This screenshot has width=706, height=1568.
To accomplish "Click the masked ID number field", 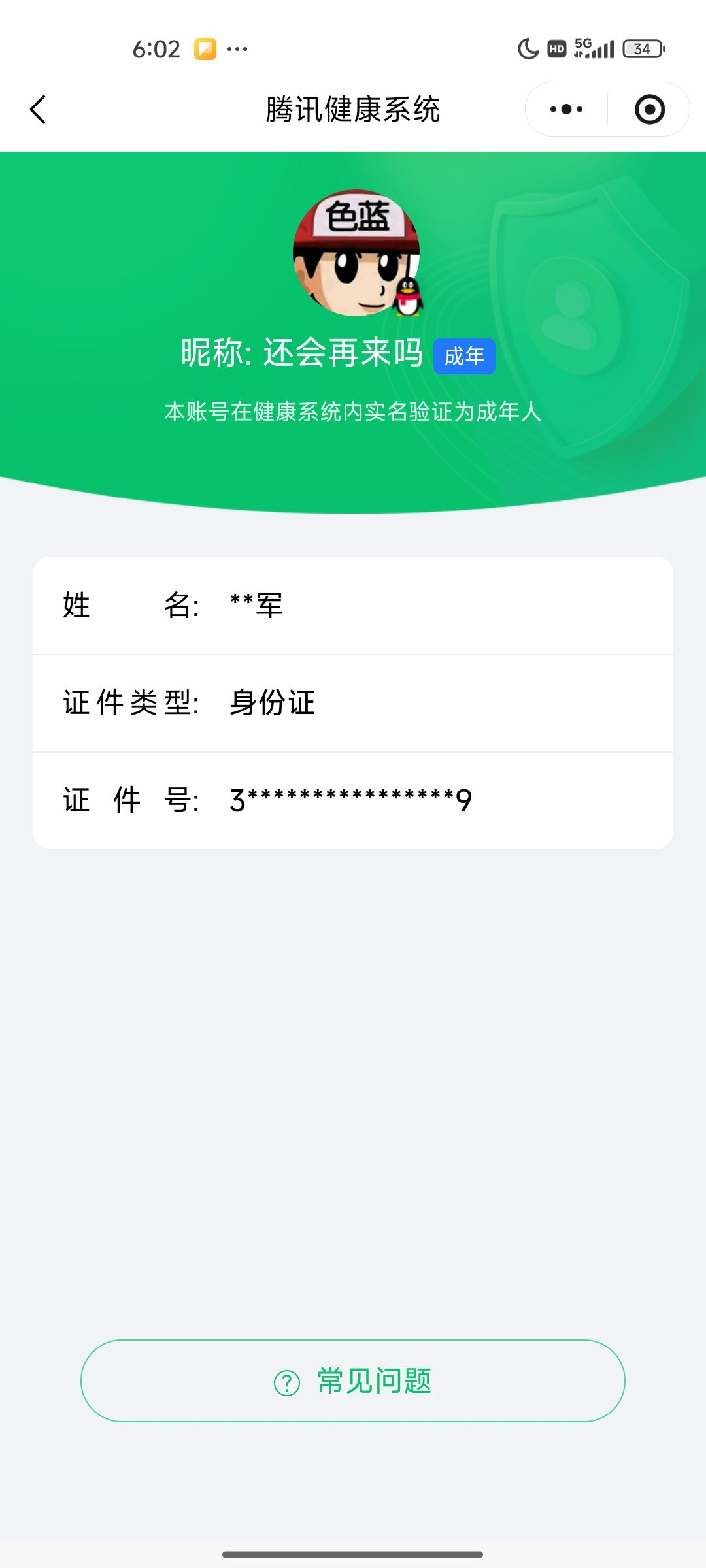I will click(x=350, y=798).
